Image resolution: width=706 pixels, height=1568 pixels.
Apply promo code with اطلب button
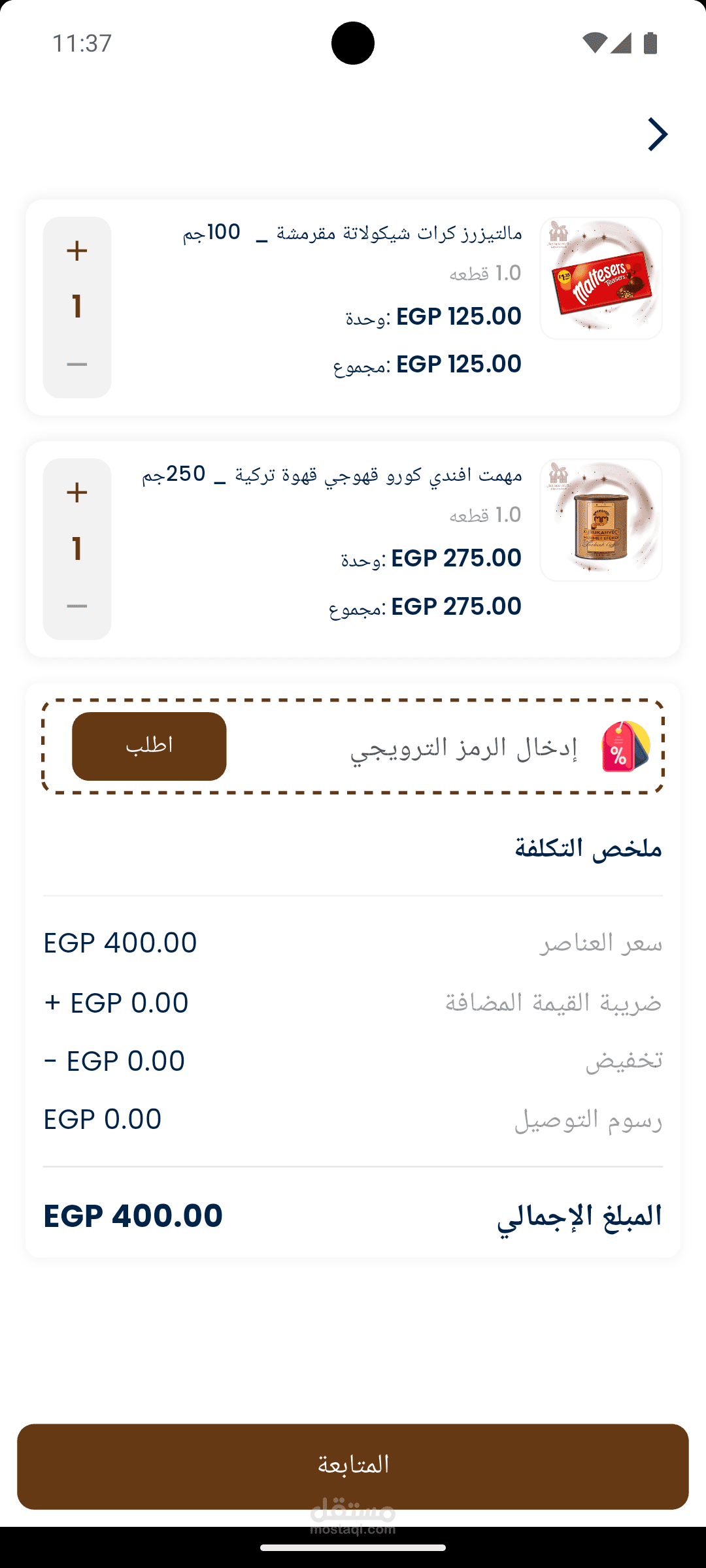[x=149, y=746]
